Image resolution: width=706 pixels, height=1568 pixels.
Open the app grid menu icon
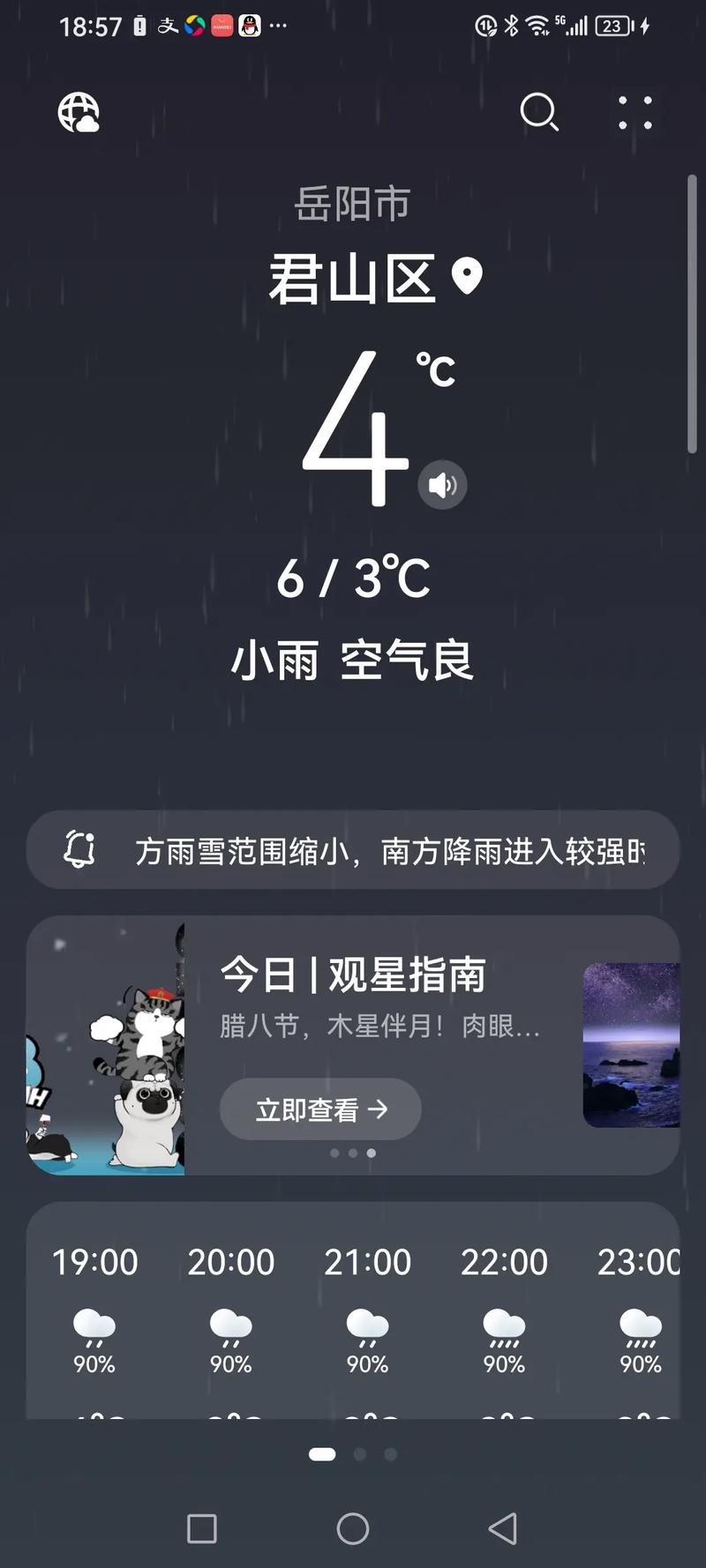[635, 114]
